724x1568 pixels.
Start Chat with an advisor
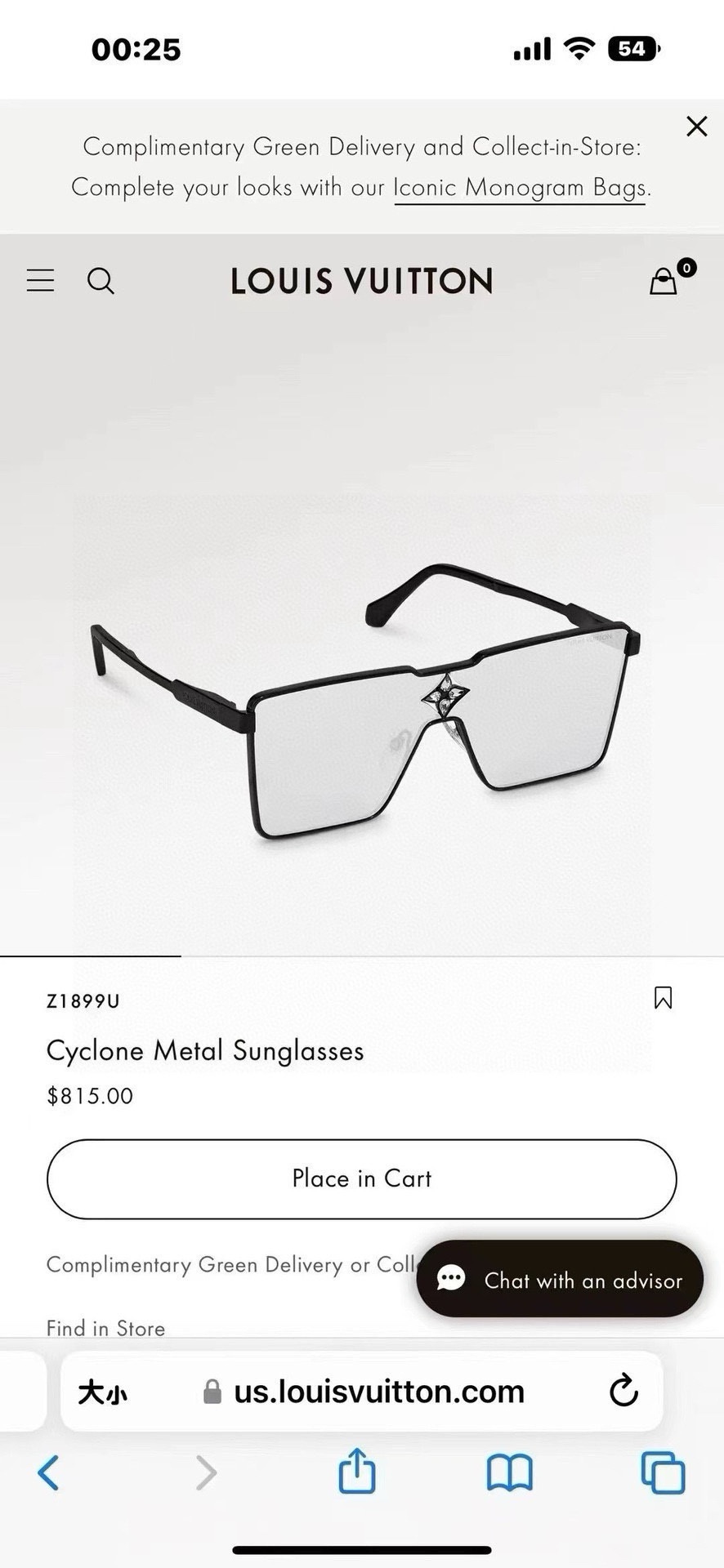pyautogui.click(x=560, y=1279)
